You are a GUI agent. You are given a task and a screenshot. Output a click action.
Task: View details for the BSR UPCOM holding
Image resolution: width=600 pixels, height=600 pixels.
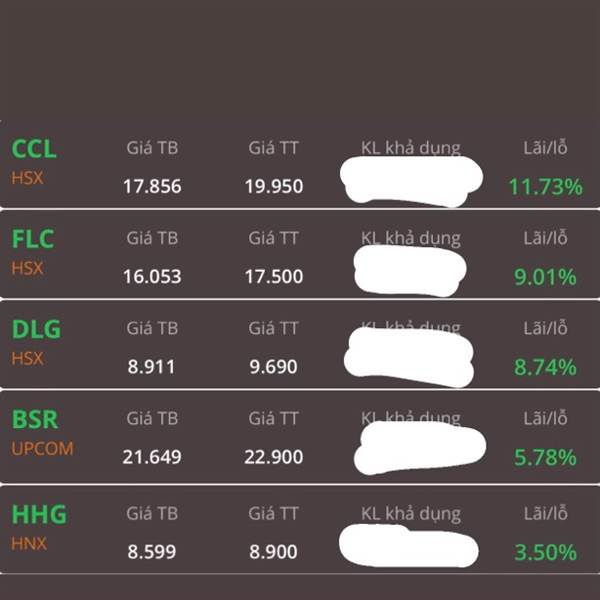(33, 420)
